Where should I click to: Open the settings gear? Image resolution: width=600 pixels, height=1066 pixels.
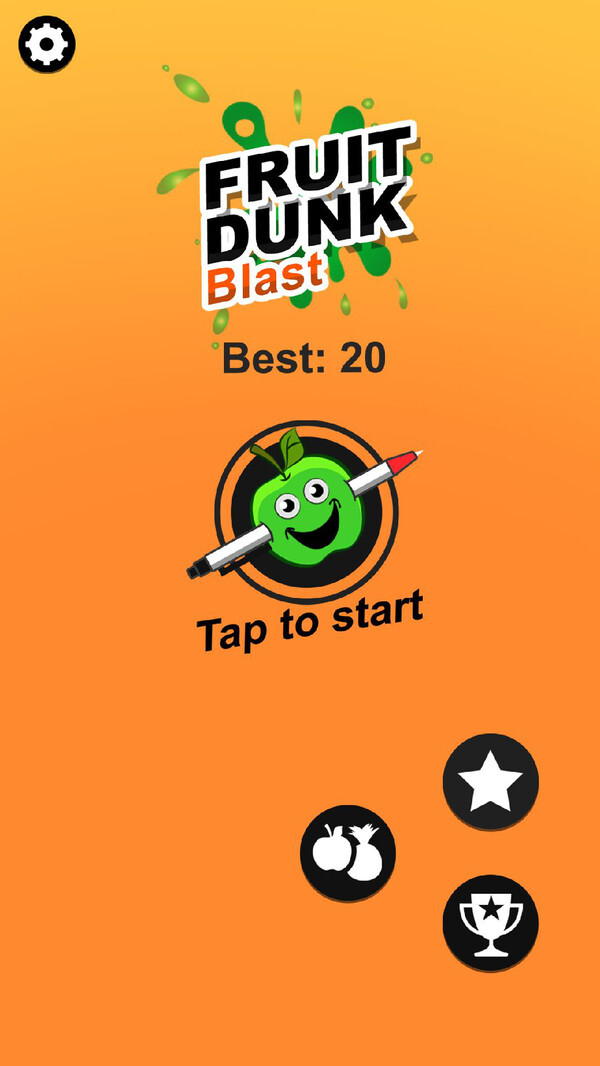[x=47, y=44]
